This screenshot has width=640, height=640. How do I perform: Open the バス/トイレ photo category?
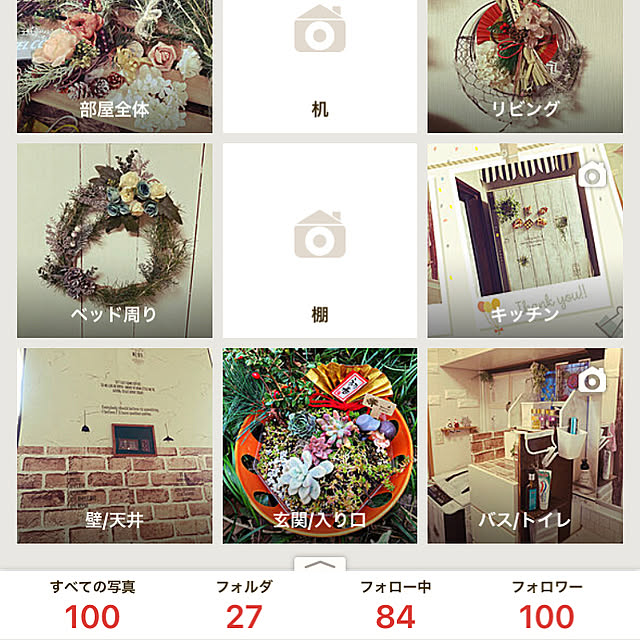524,445
